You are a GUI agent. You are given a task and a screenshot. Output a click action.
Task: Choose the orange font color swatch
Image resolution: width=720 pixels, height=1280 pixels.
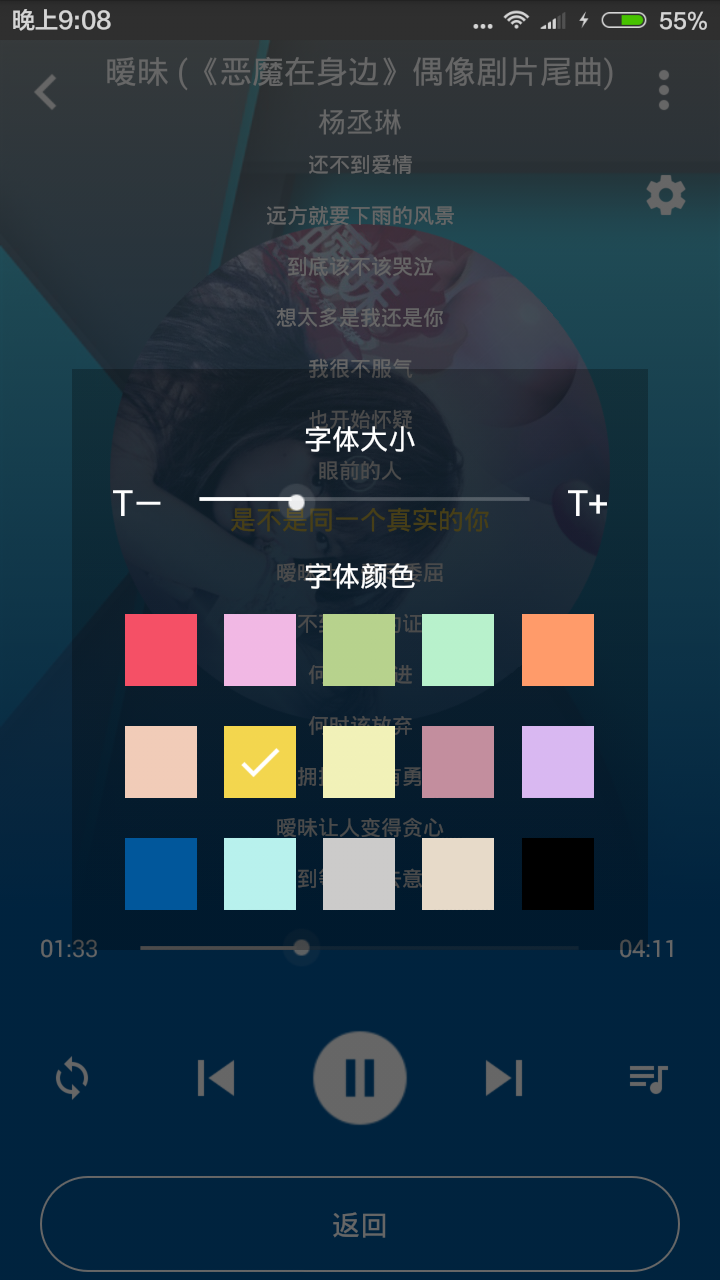coord(558,650)
